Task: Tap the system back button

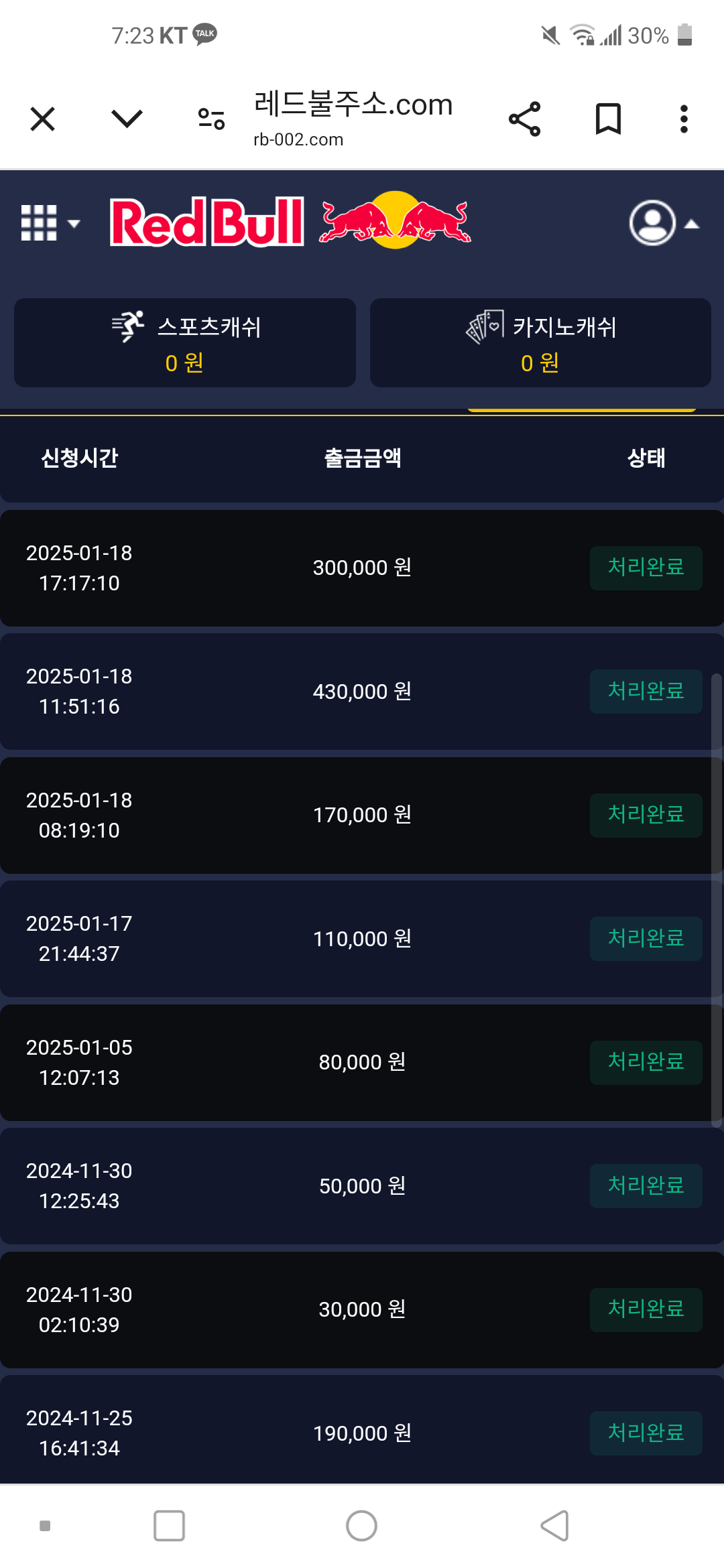Action: pos(555,1526)
